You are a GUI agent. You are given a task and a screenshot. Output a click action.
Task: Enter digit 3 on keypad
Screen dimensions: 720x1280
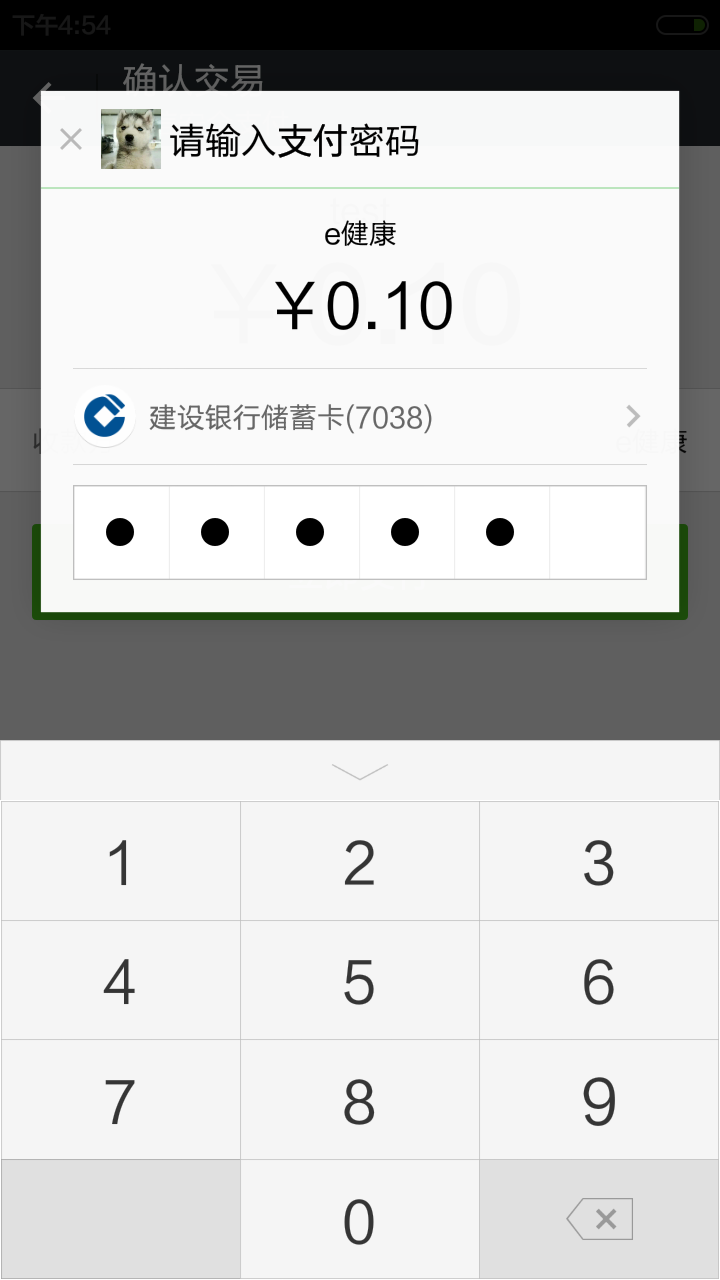coord(599,862)
